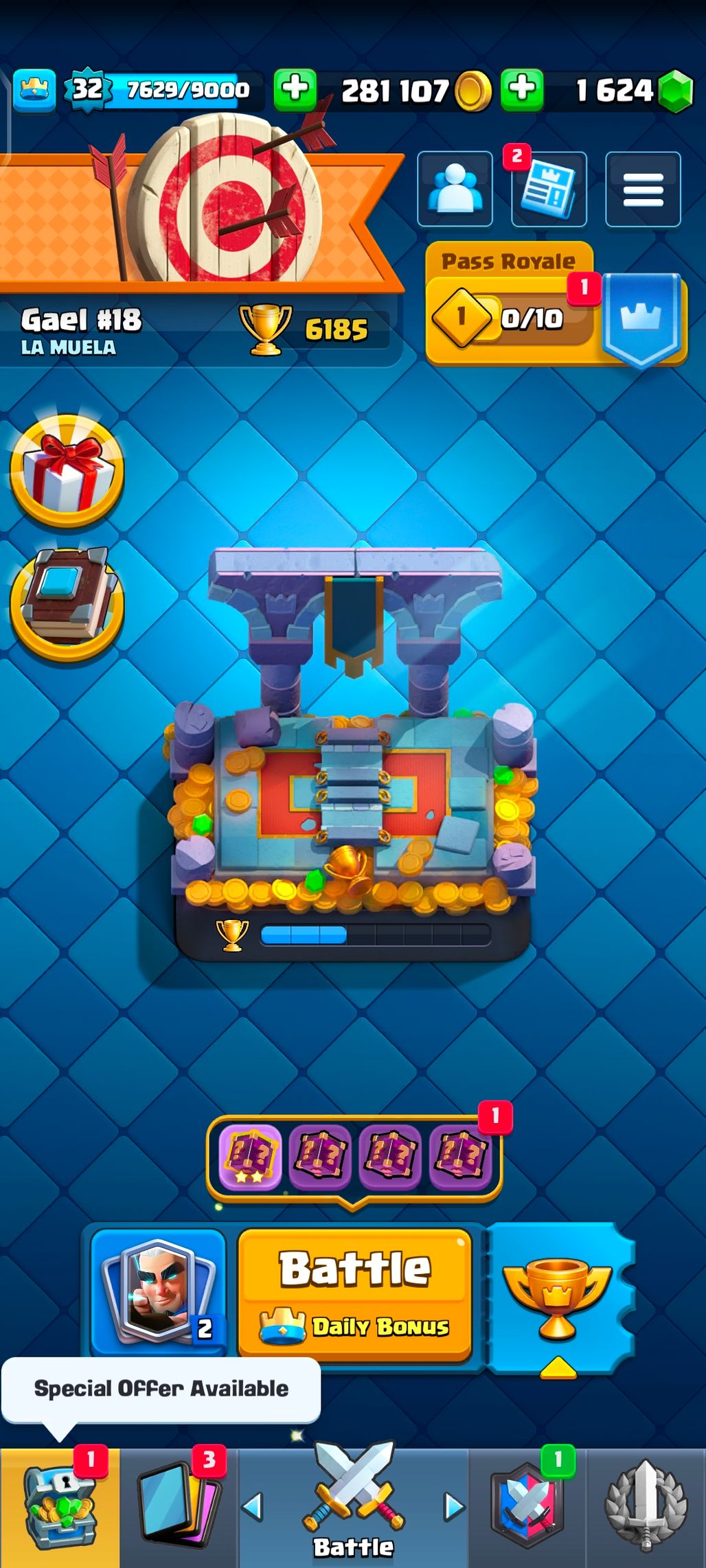Open the hamburger options menu
Screen dimensions: 706x1568
point(643,189)
